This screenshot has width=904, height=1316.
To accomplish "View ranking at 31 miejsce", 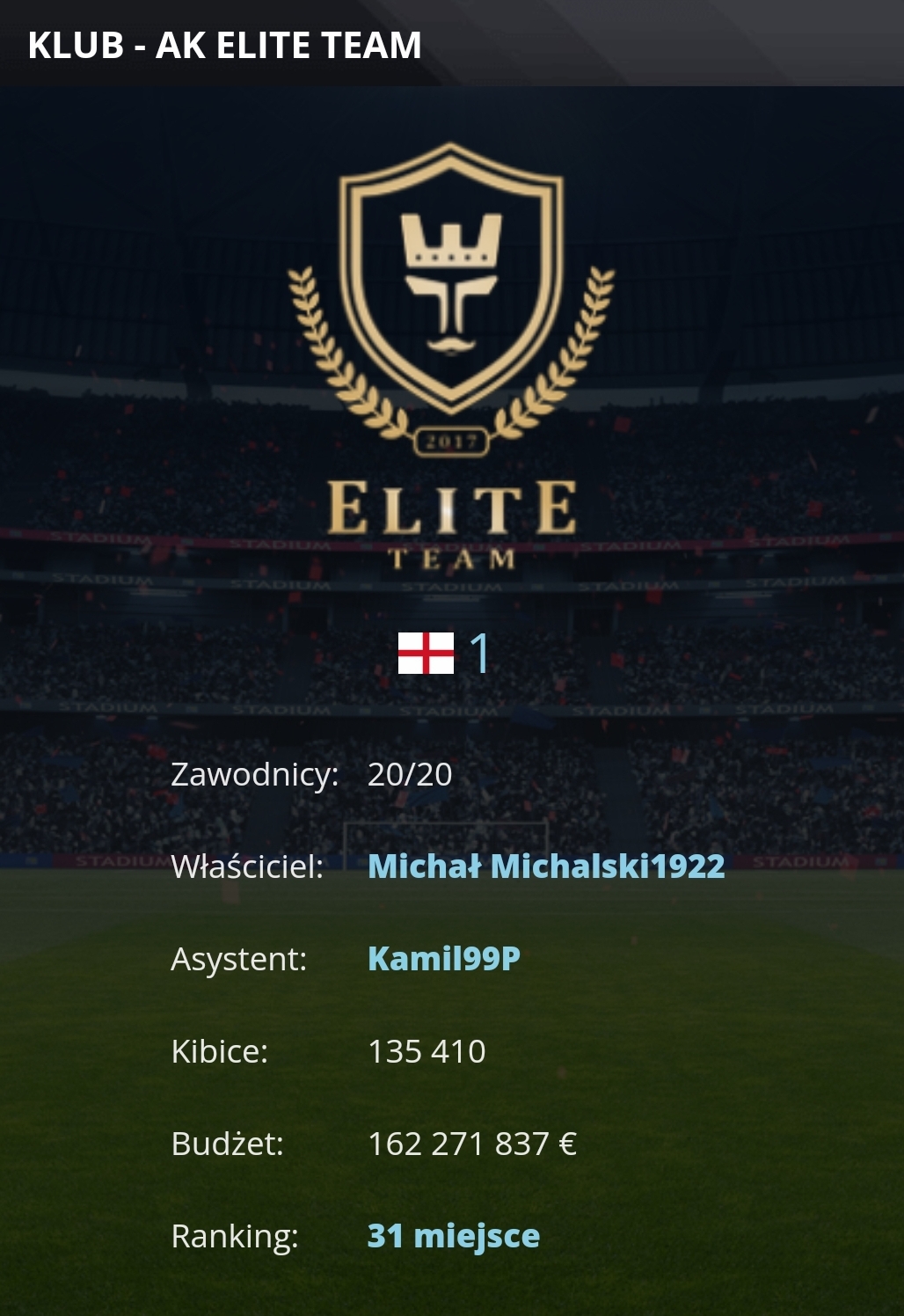I will click(x=453, y=1236).
